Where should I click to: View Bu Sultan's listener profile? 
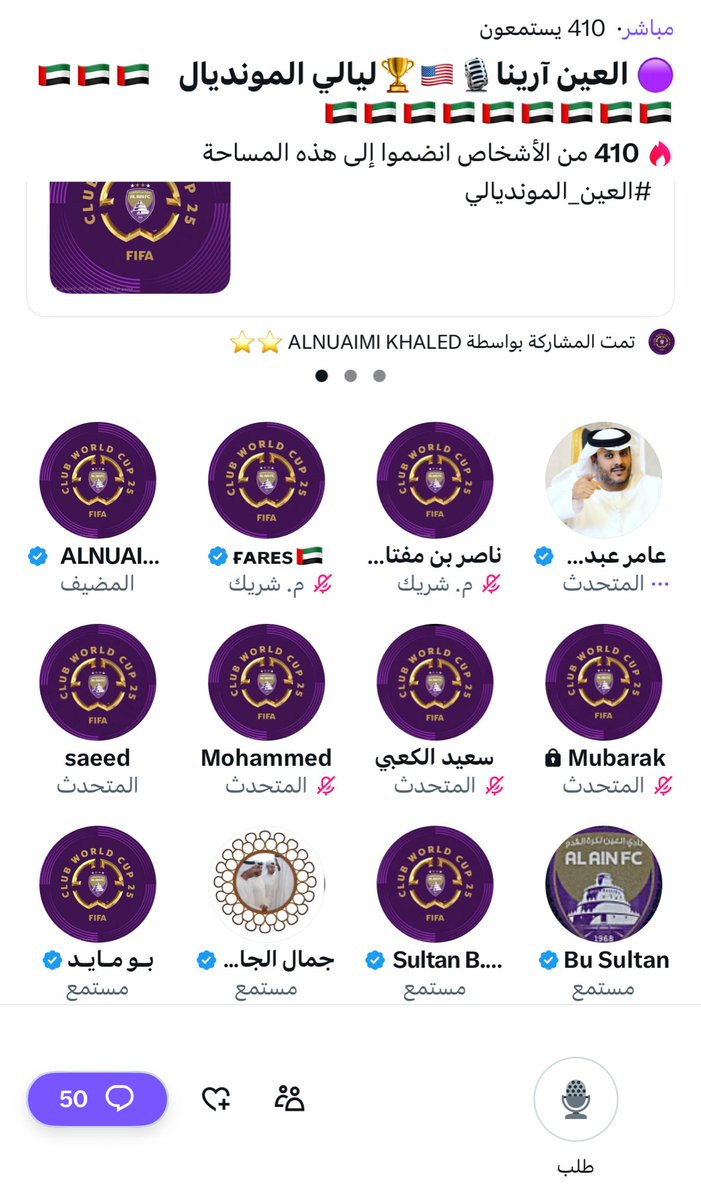tap(603, 884)
